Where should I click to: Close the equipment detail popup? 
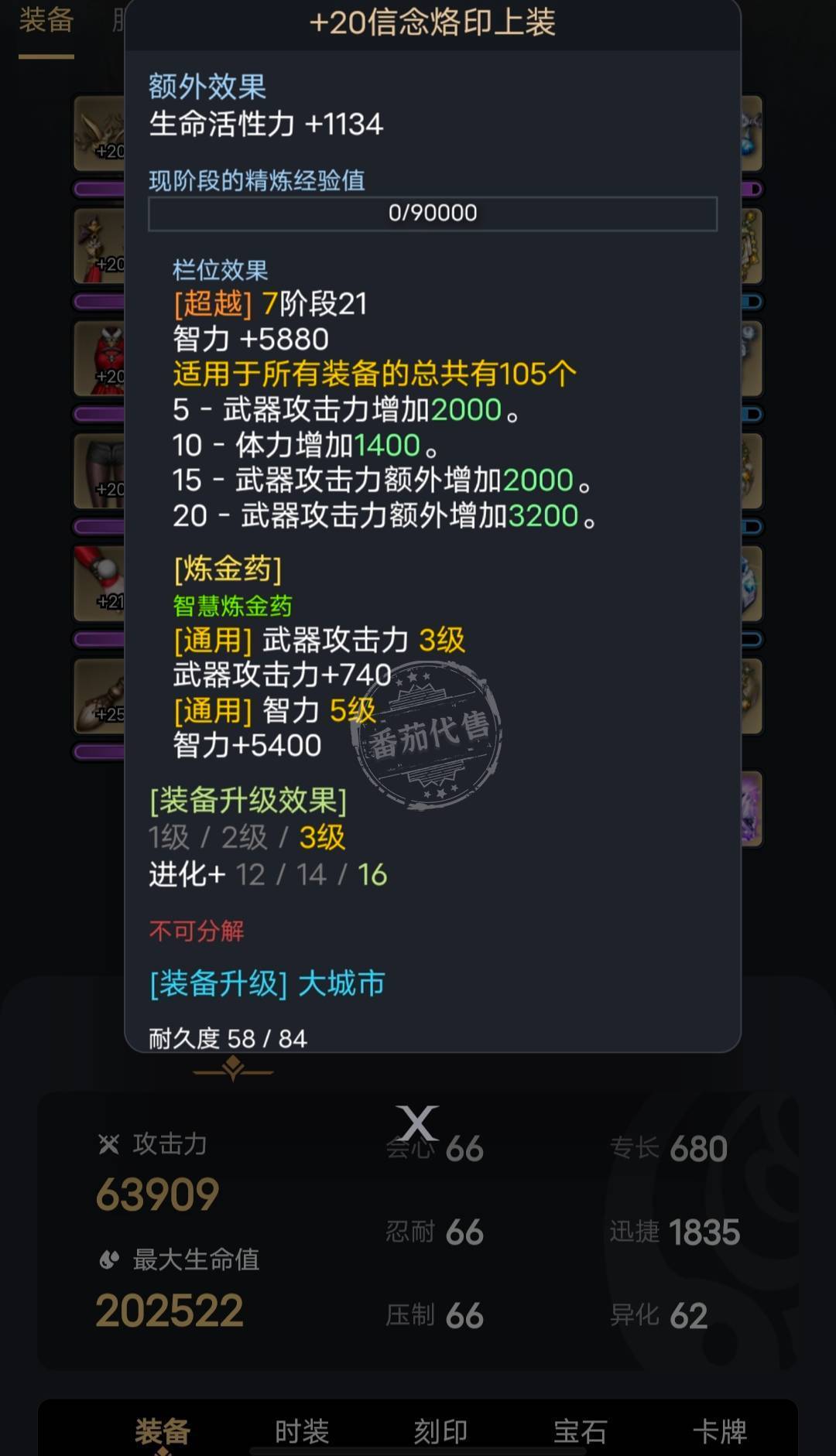[417, 1122]
